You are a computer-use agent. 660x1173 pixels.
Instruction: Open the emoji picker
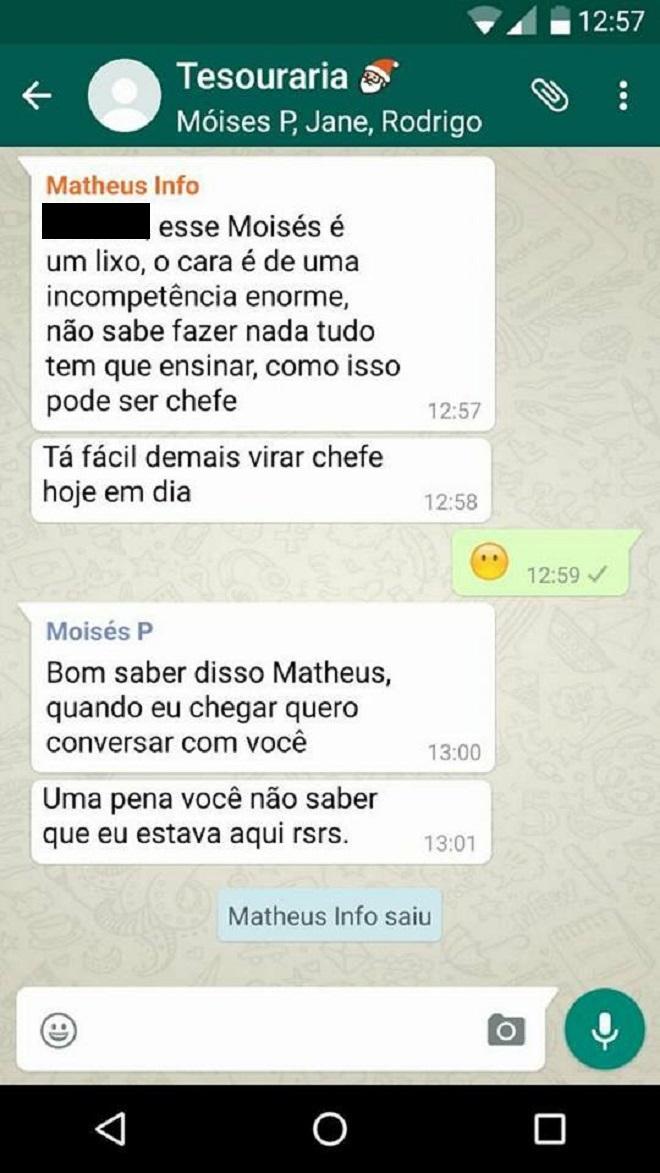(59, 1030)
